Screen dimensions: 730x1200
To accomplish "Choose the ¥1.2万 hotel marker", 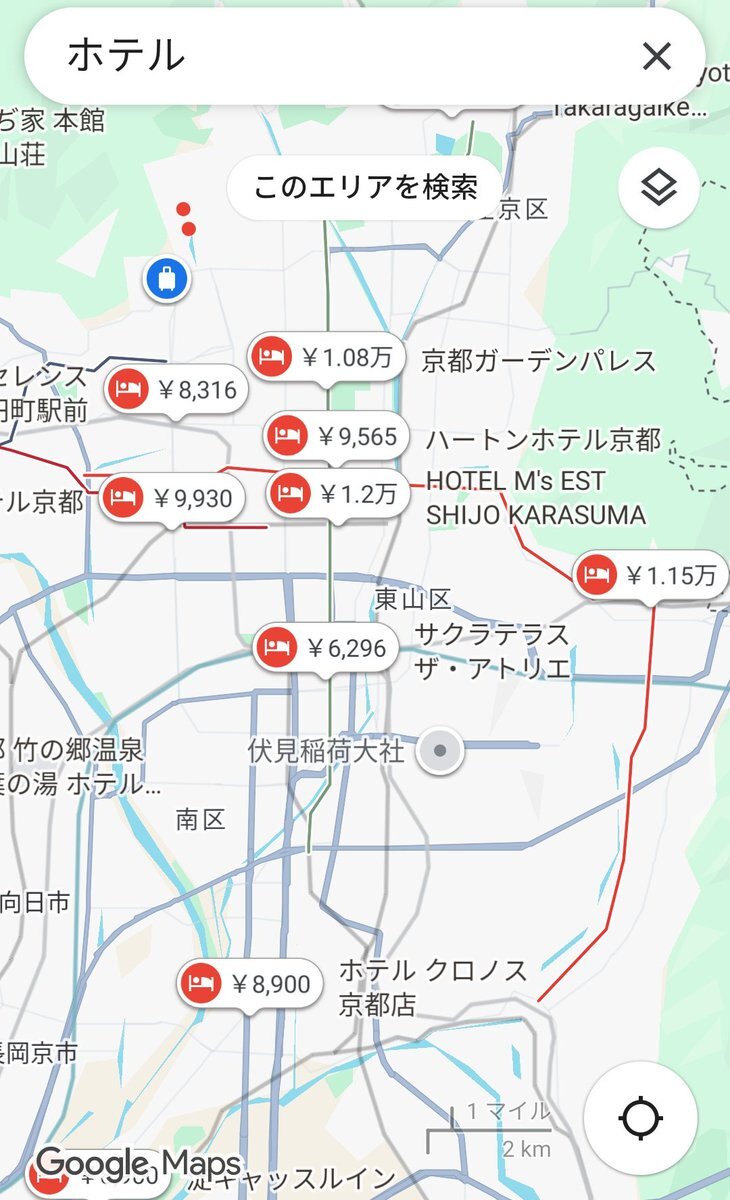I will [337, 493].
